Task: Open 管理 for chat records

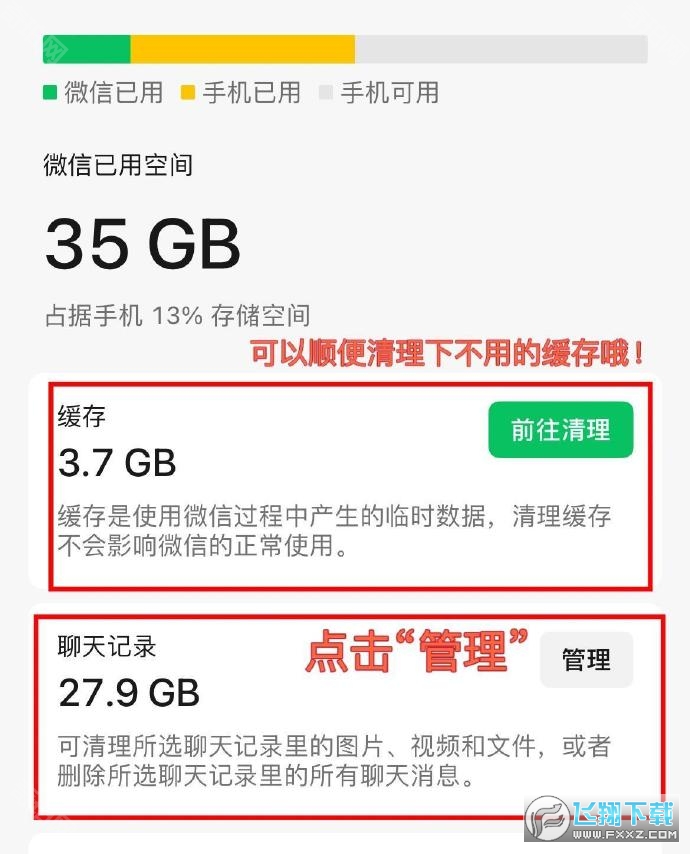Action: tap(586, 660)
